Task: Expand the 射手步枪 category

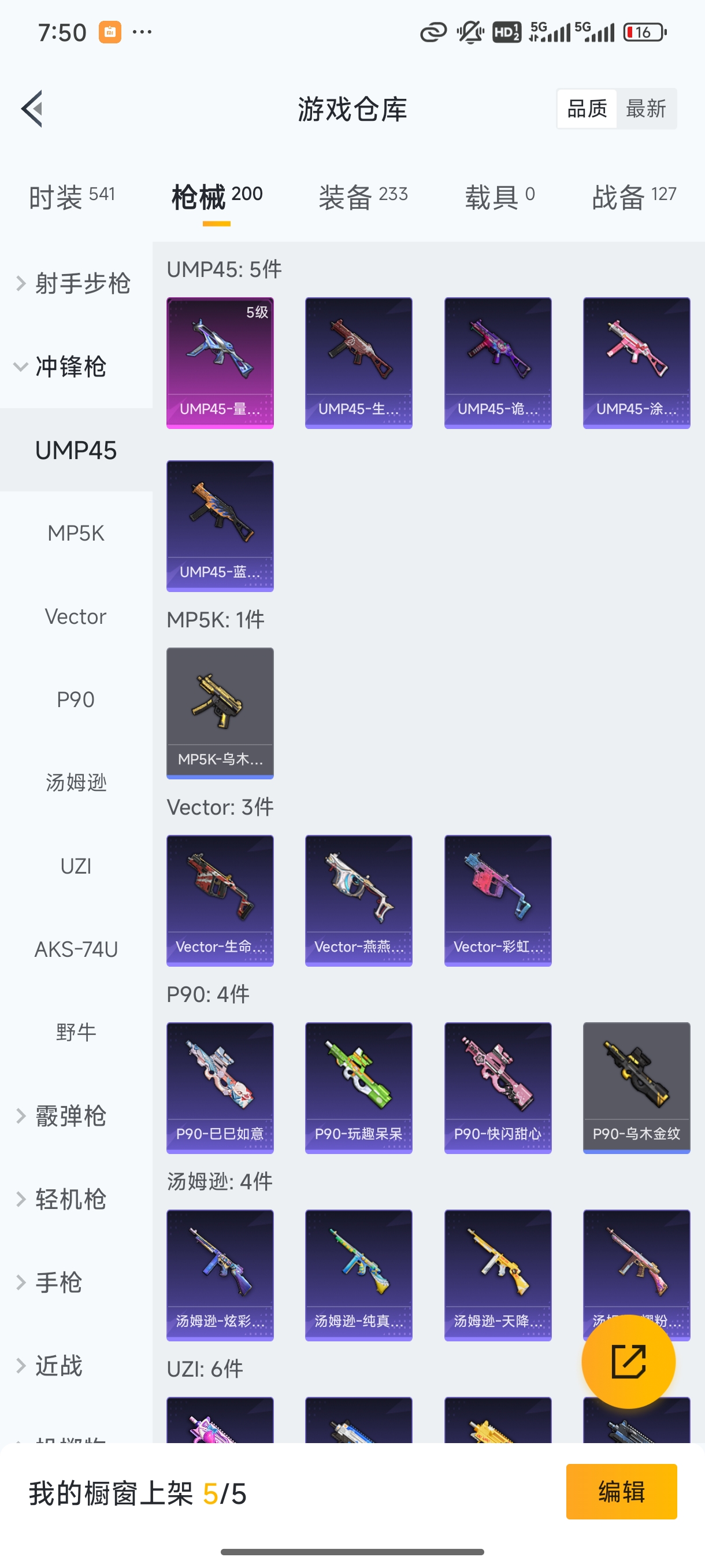Action: [x=73, y=284]
